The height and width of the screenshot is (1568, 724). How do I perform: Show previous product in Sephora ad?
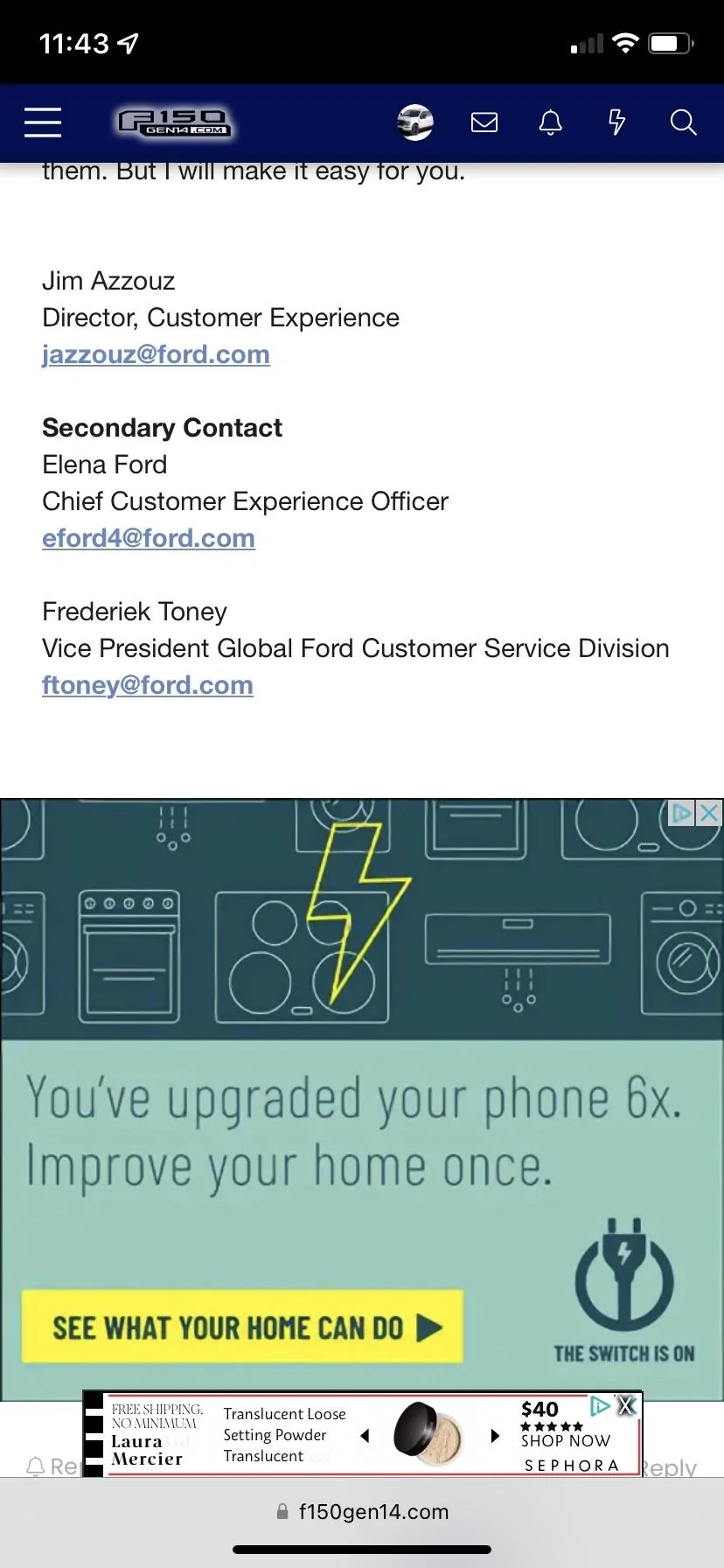coord(365,1436)
